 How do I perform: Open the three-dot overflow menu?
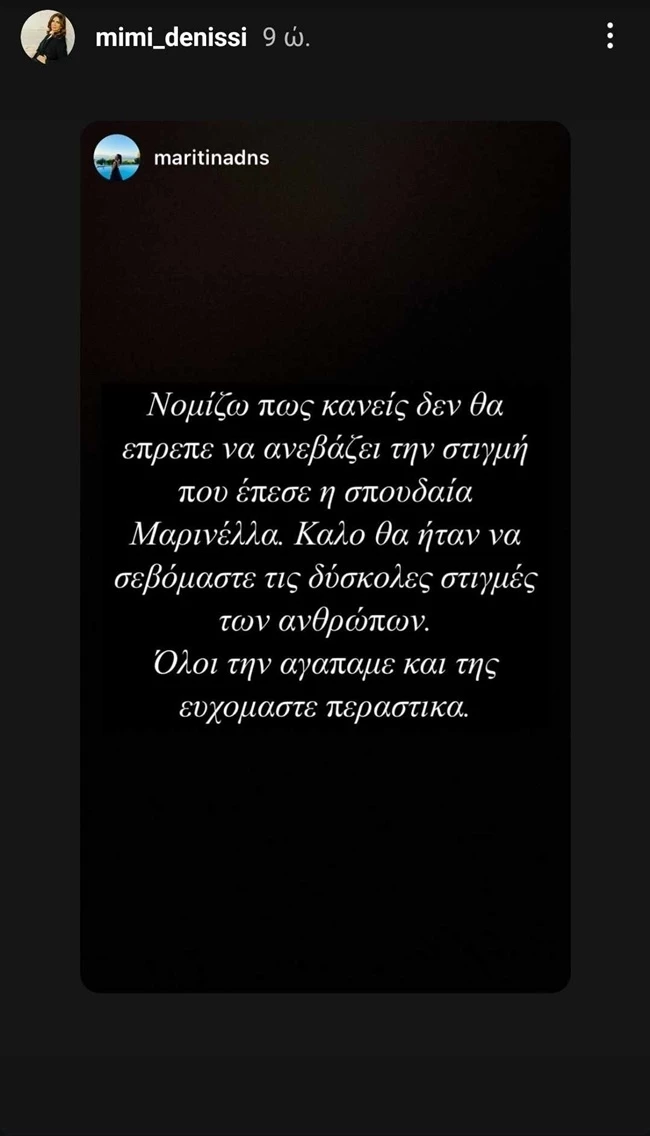[610, 36]
